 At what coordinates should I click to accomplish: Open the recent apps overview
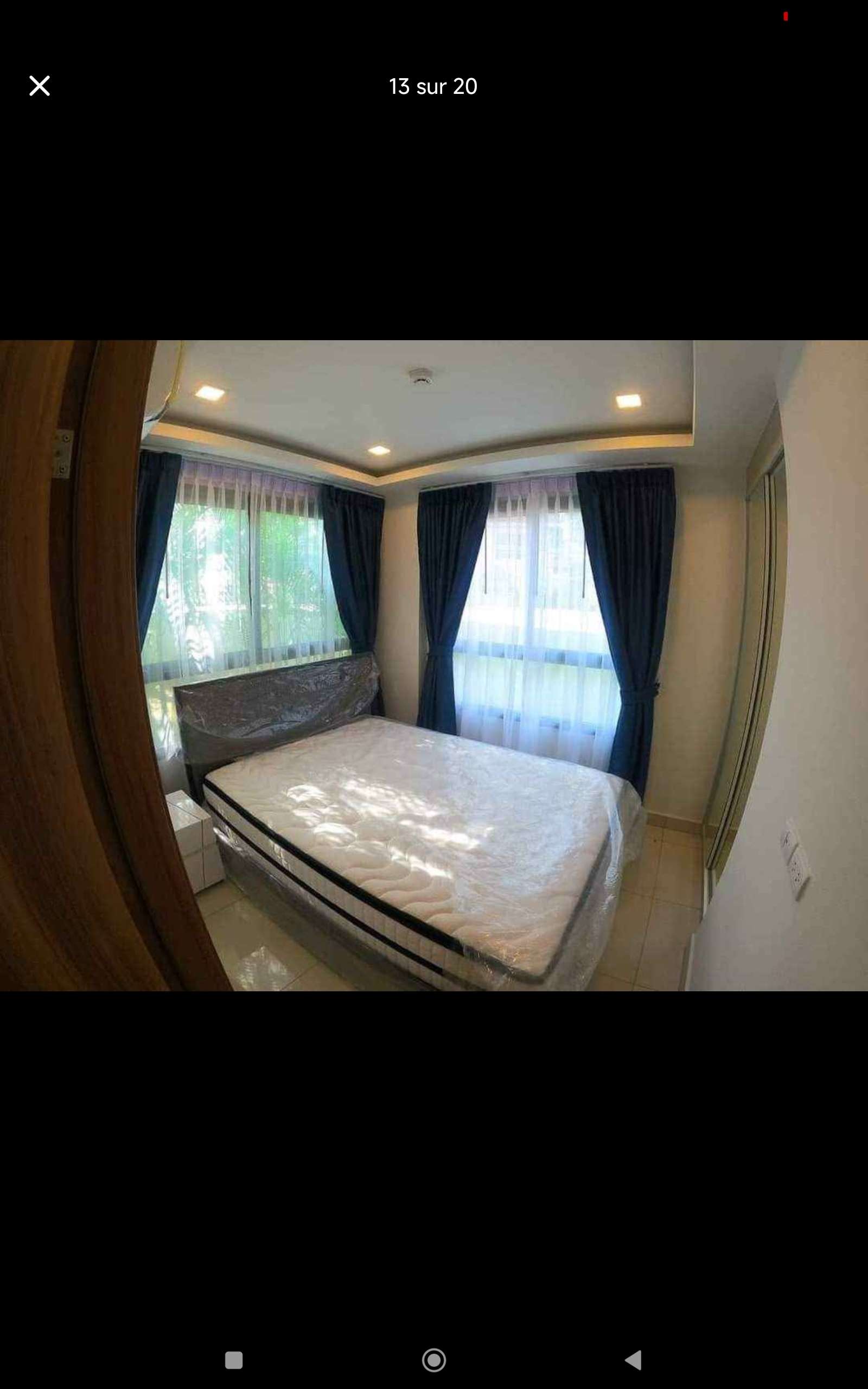coord(234,1360)
